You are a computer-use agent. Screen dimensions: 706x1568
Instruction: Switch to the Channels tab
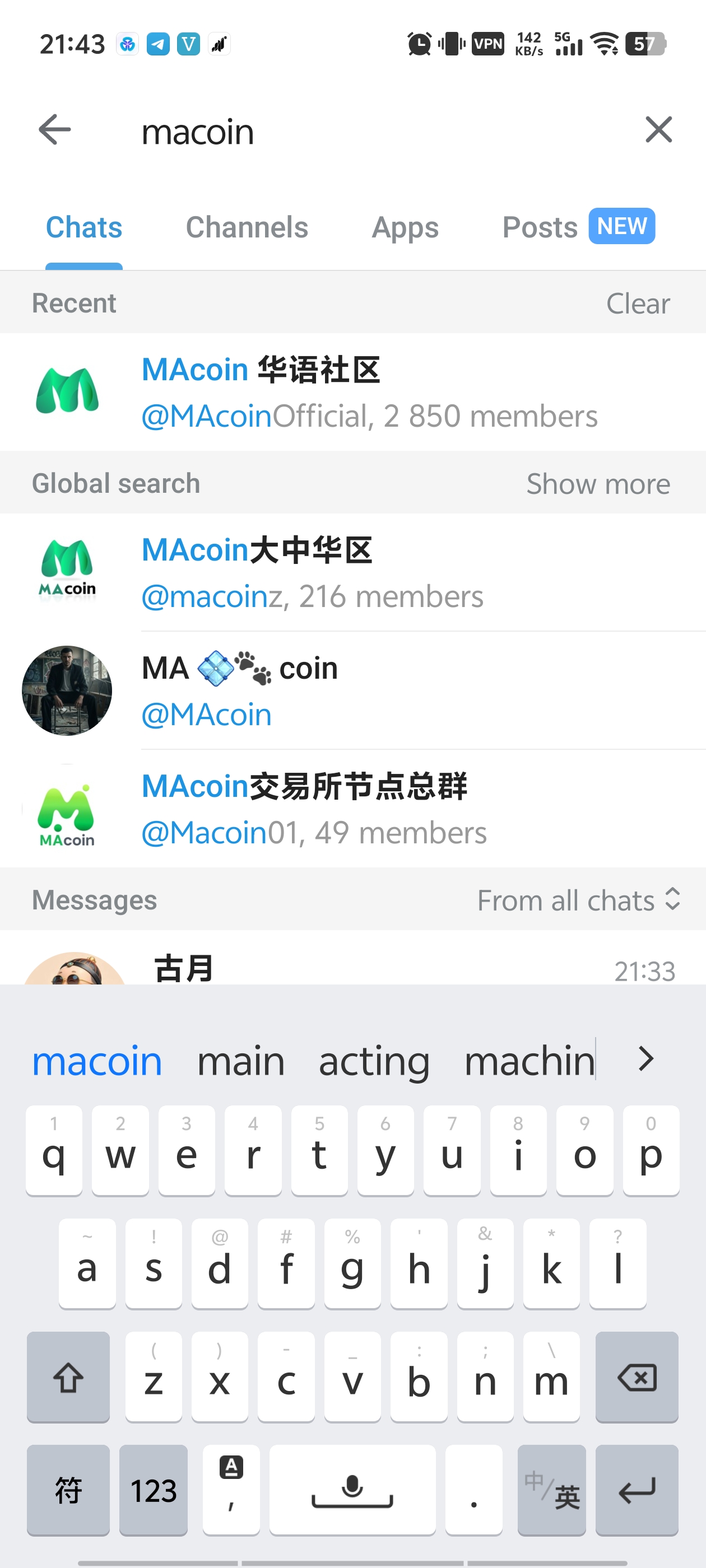pyautogui.click(x=247, y=228)
